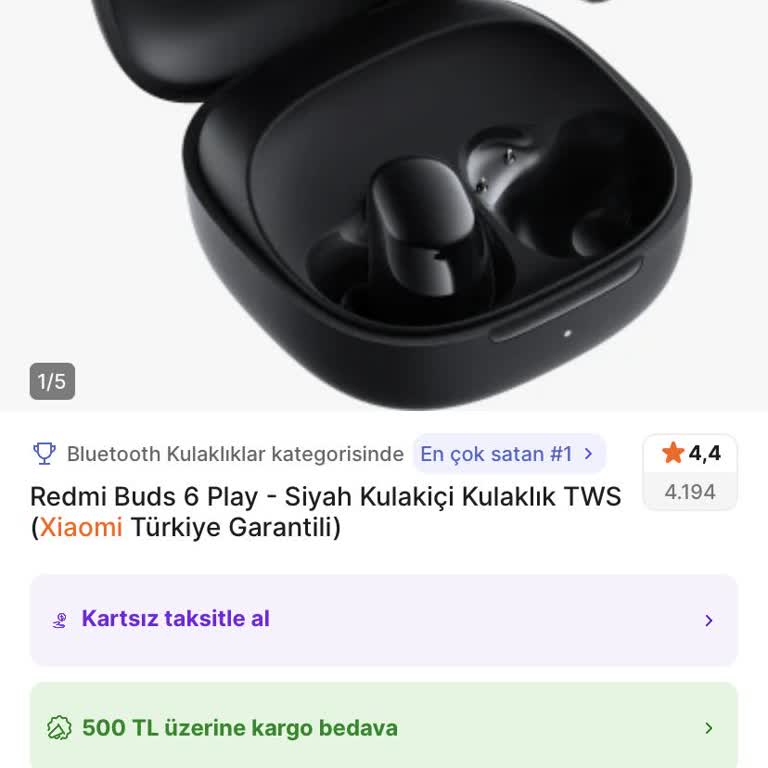This screenshot has width=768, height=768.
Task: Open 'Kartsız taksitle al' installment option
Action: 384,619
